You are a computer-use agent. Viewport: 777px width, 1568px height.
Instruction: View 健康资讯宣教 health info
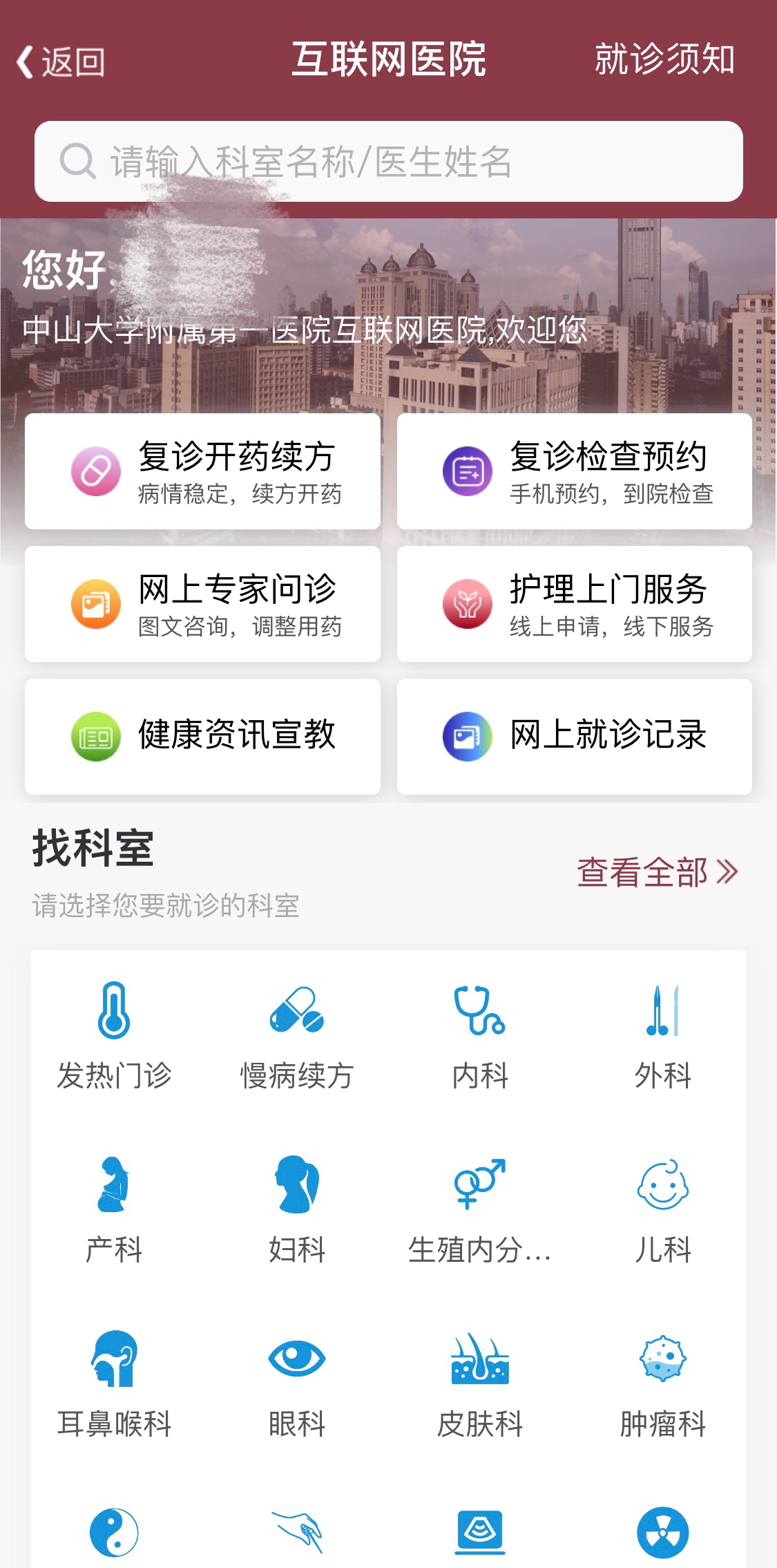(x=202, y=736)
